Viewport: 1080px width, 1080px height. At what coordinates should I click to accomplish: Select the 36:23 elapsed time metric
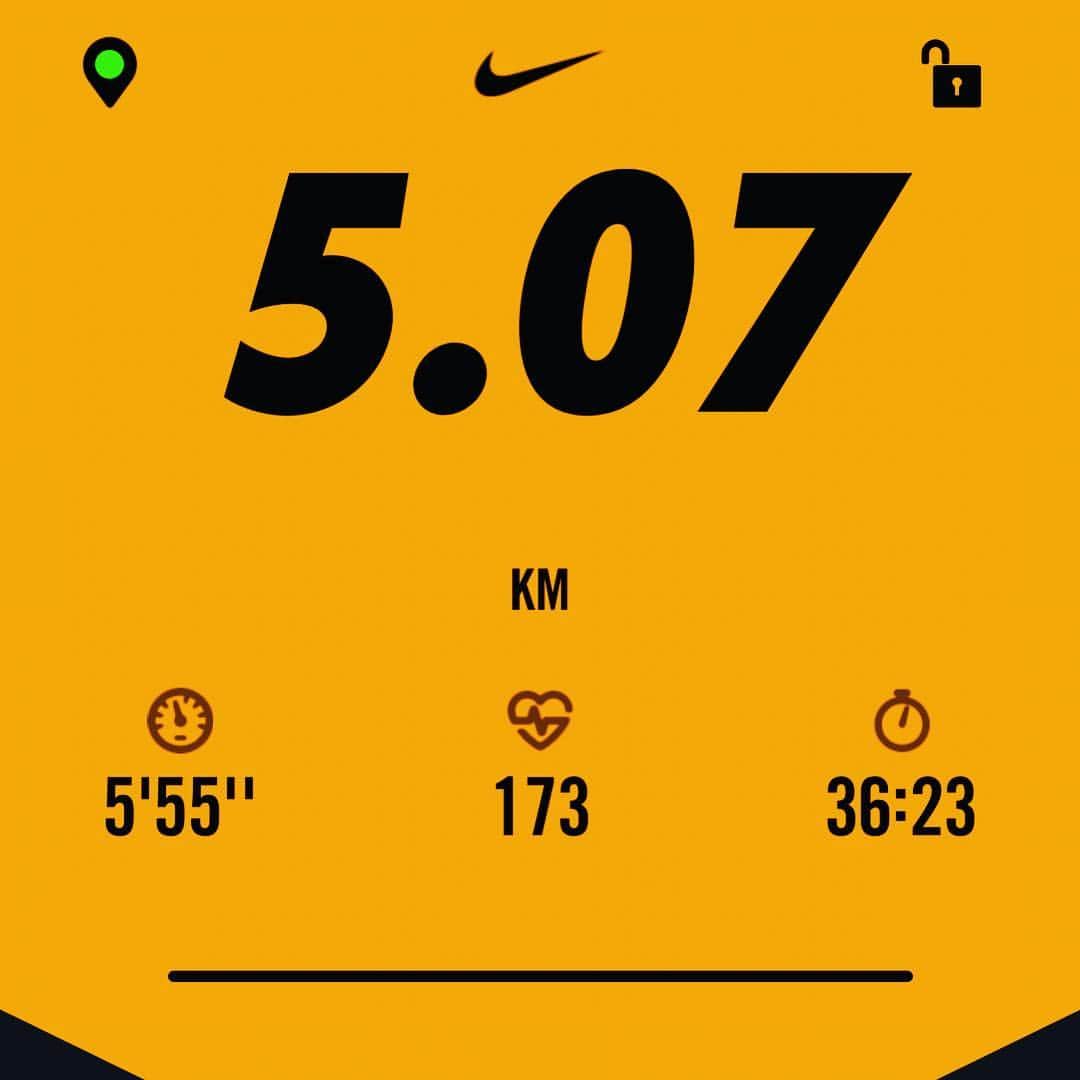(900, 806)
